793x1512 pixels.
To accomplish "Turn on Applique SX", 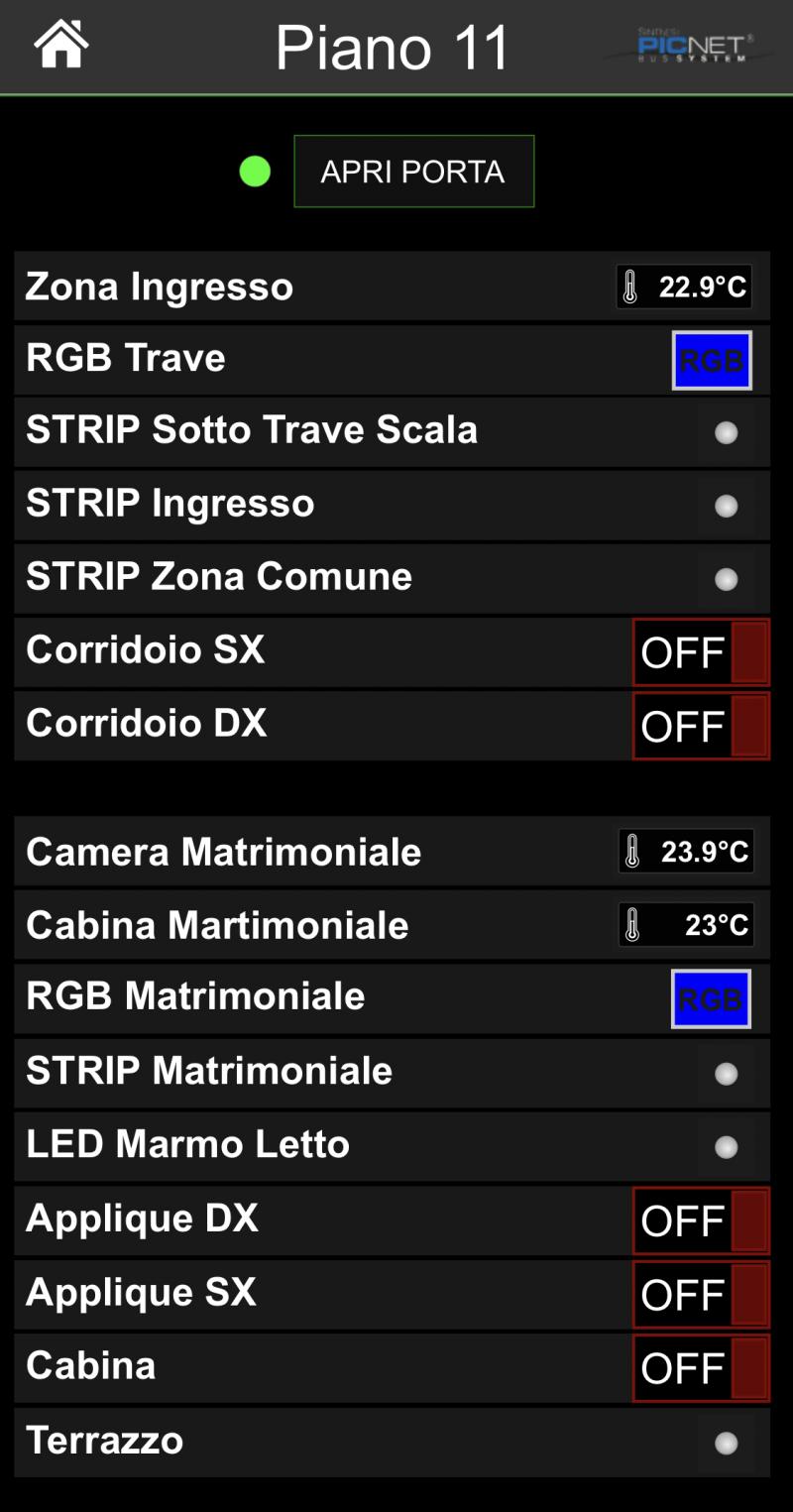I will [x=701, y=1294].
